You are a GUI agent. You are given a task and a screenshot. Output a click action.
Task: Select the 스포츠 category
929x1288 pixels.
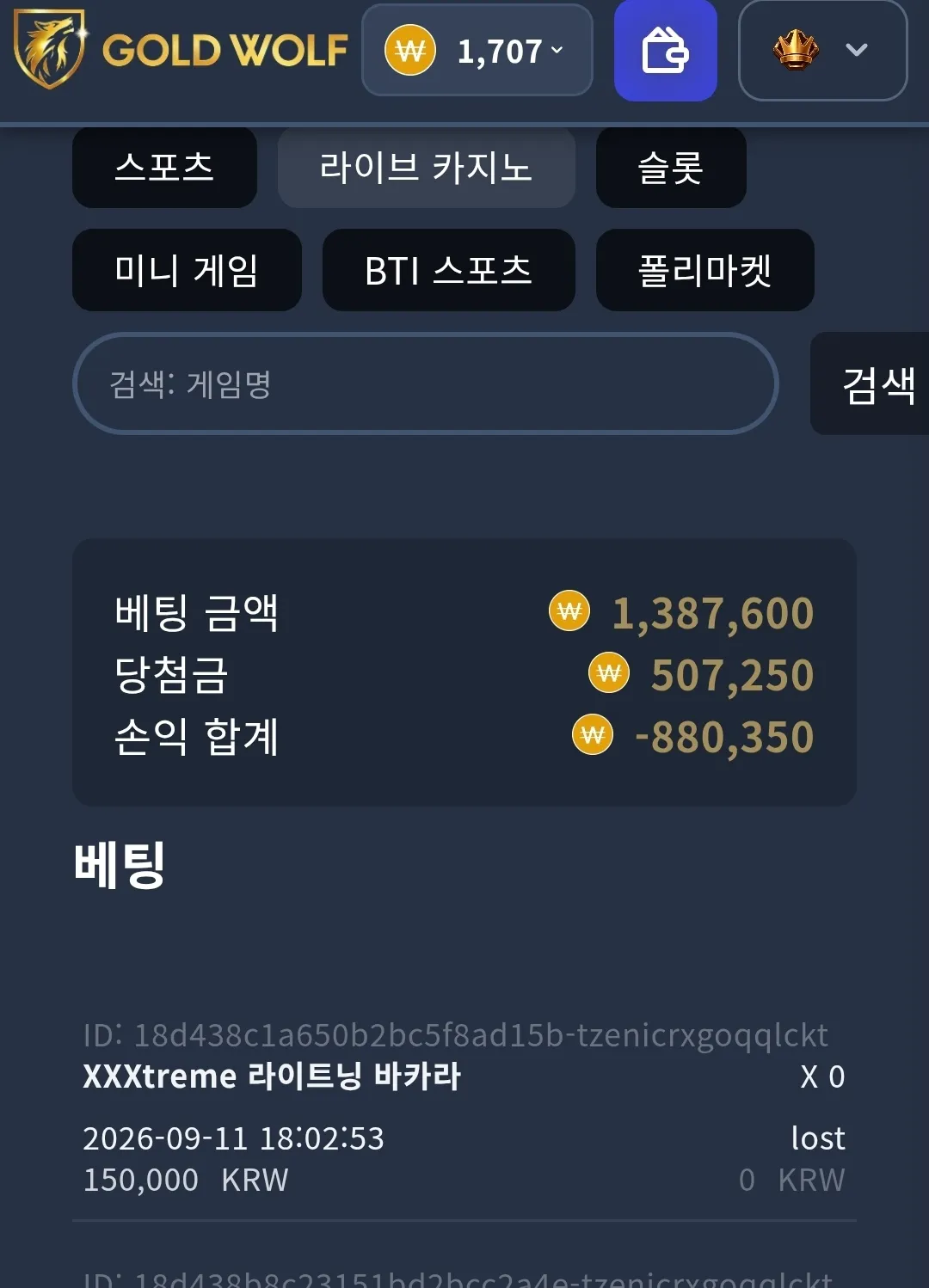point(164,167)
